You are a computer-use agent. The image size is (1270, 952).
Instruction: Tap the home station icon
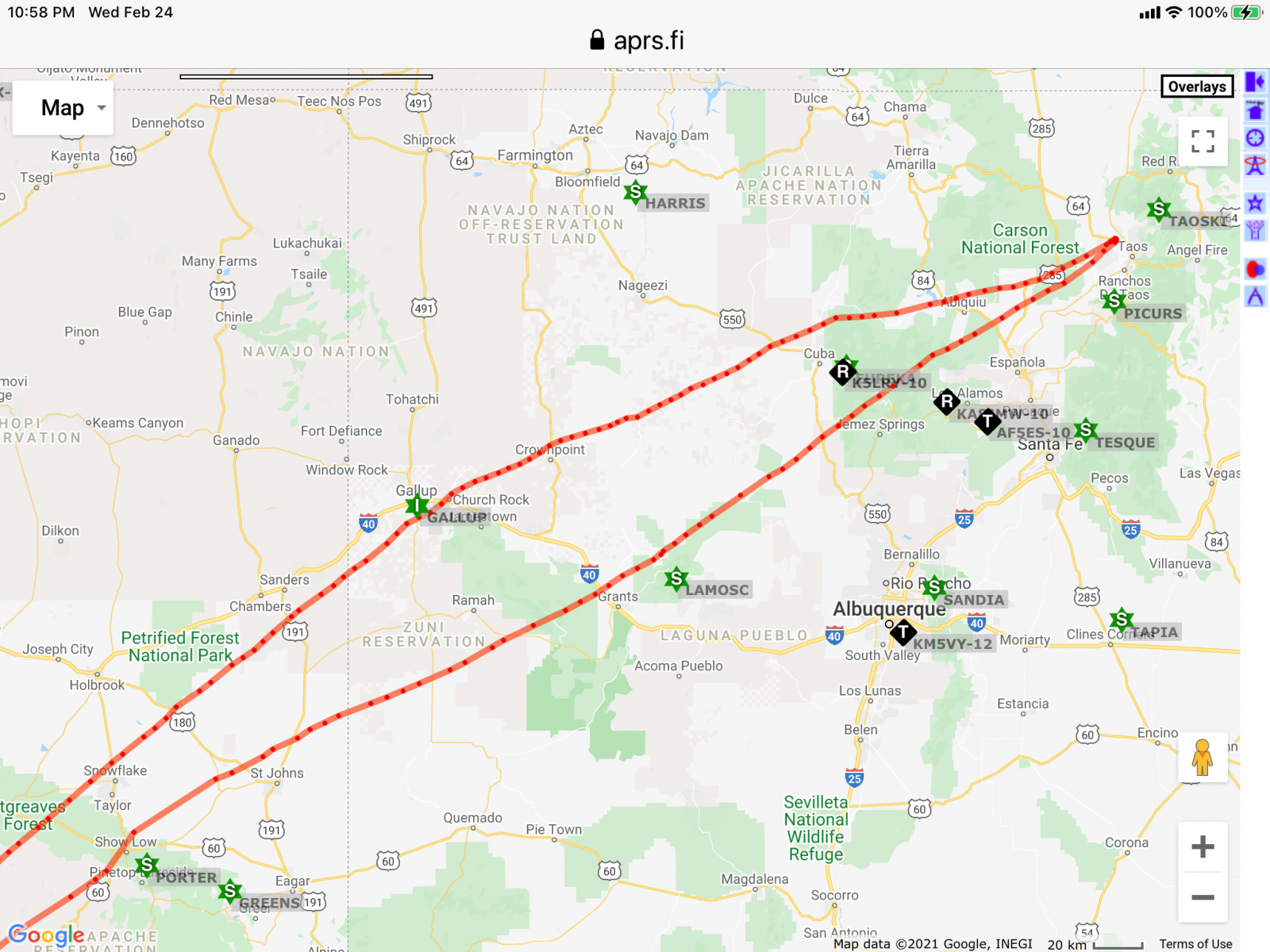point(1255,110)
